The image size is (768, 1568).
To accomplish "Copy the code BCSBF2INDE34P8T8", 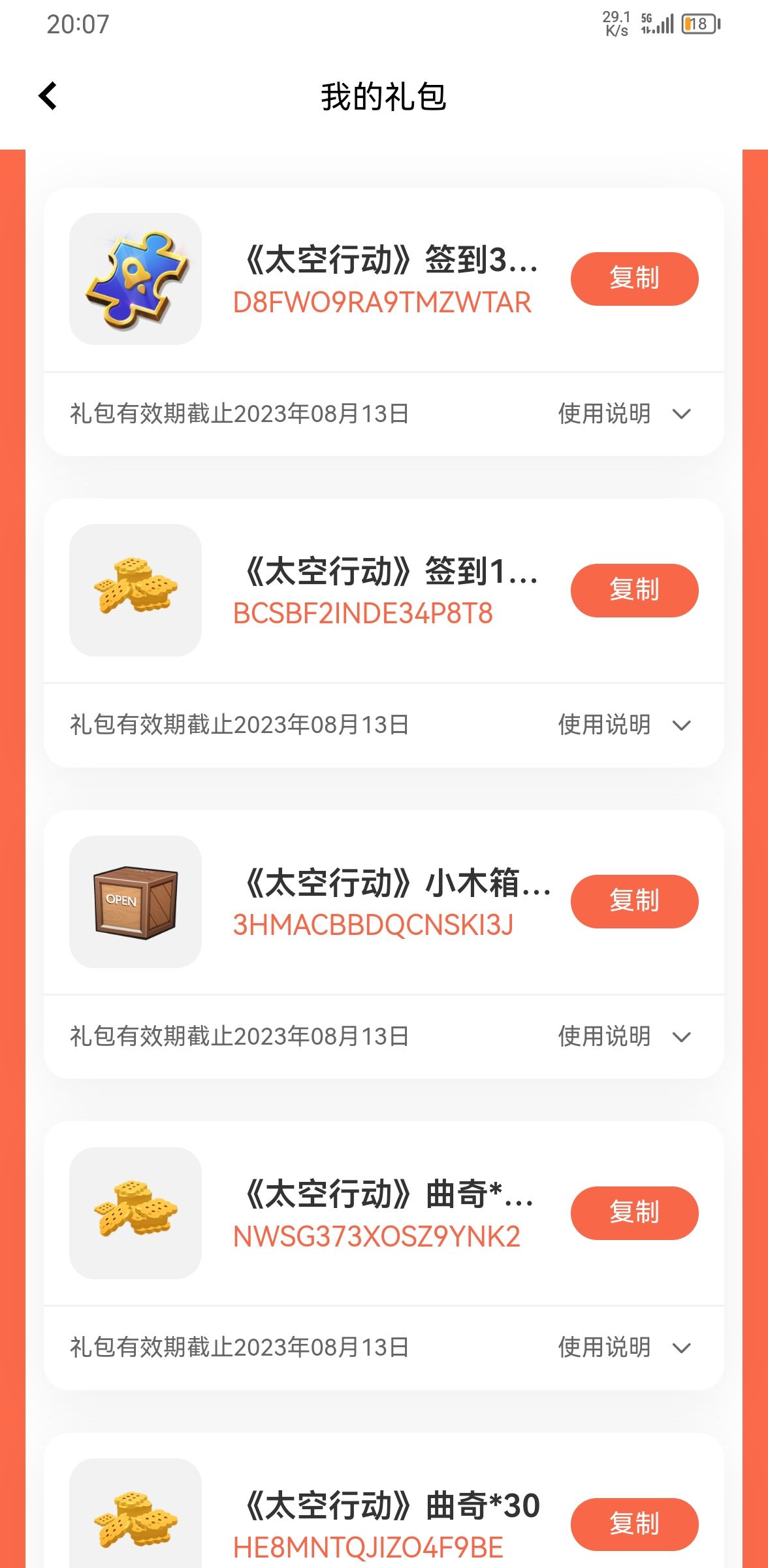I will [x=634, y=590].
